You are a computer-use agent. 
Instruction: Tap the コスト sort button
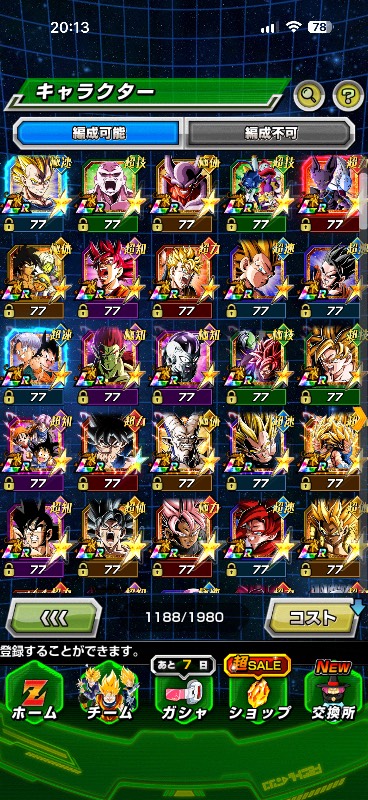312,618
